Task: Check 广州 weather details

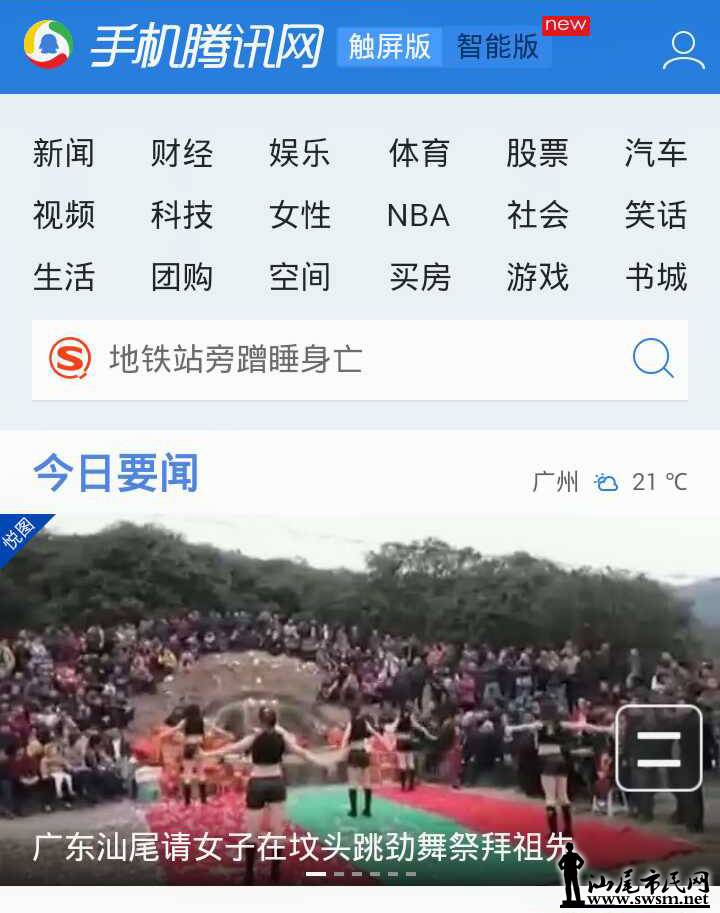Action: click(x=609, y=482)
